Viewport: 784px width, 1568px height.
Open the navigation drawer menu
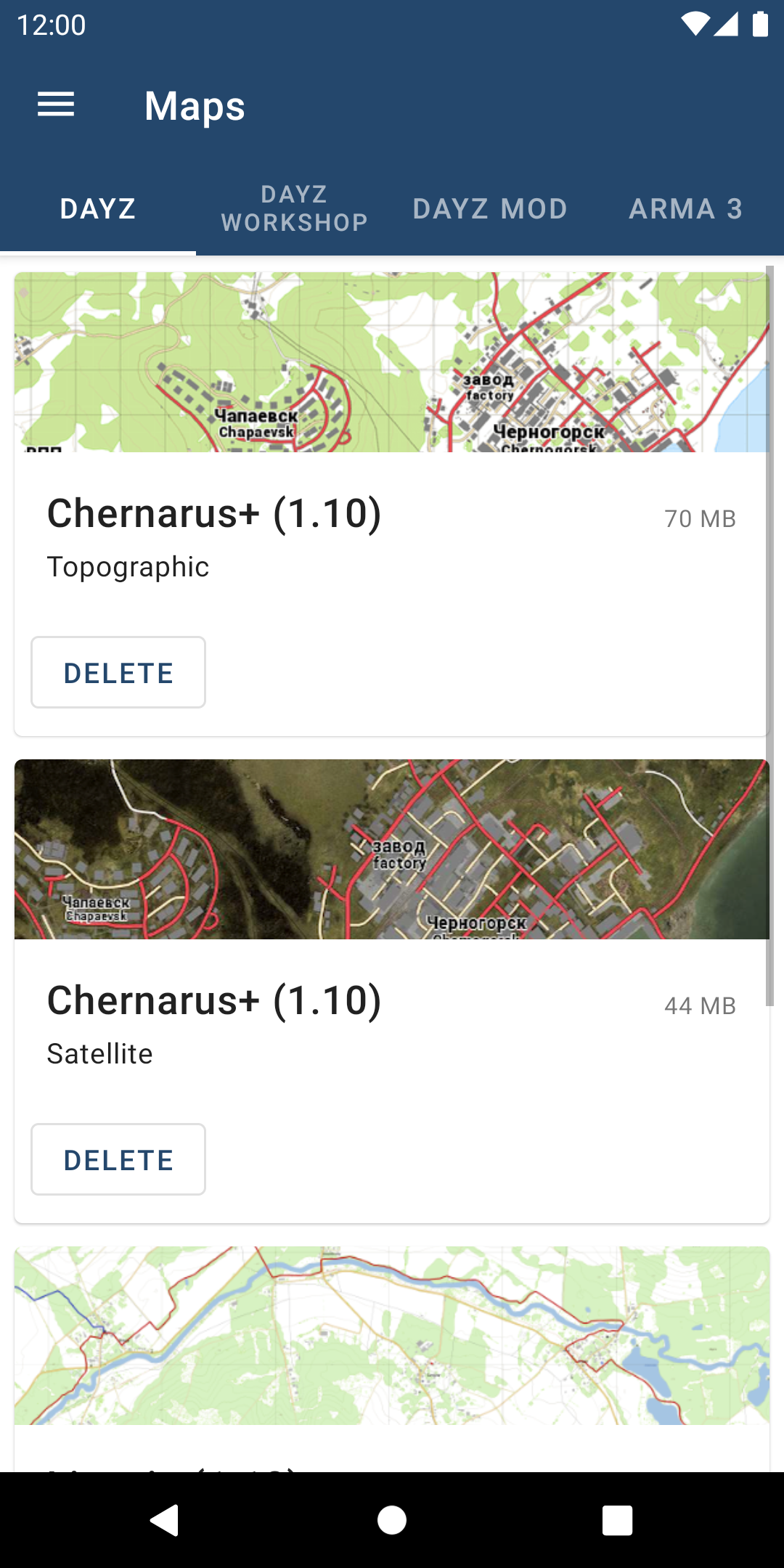[x=56, y=105]
